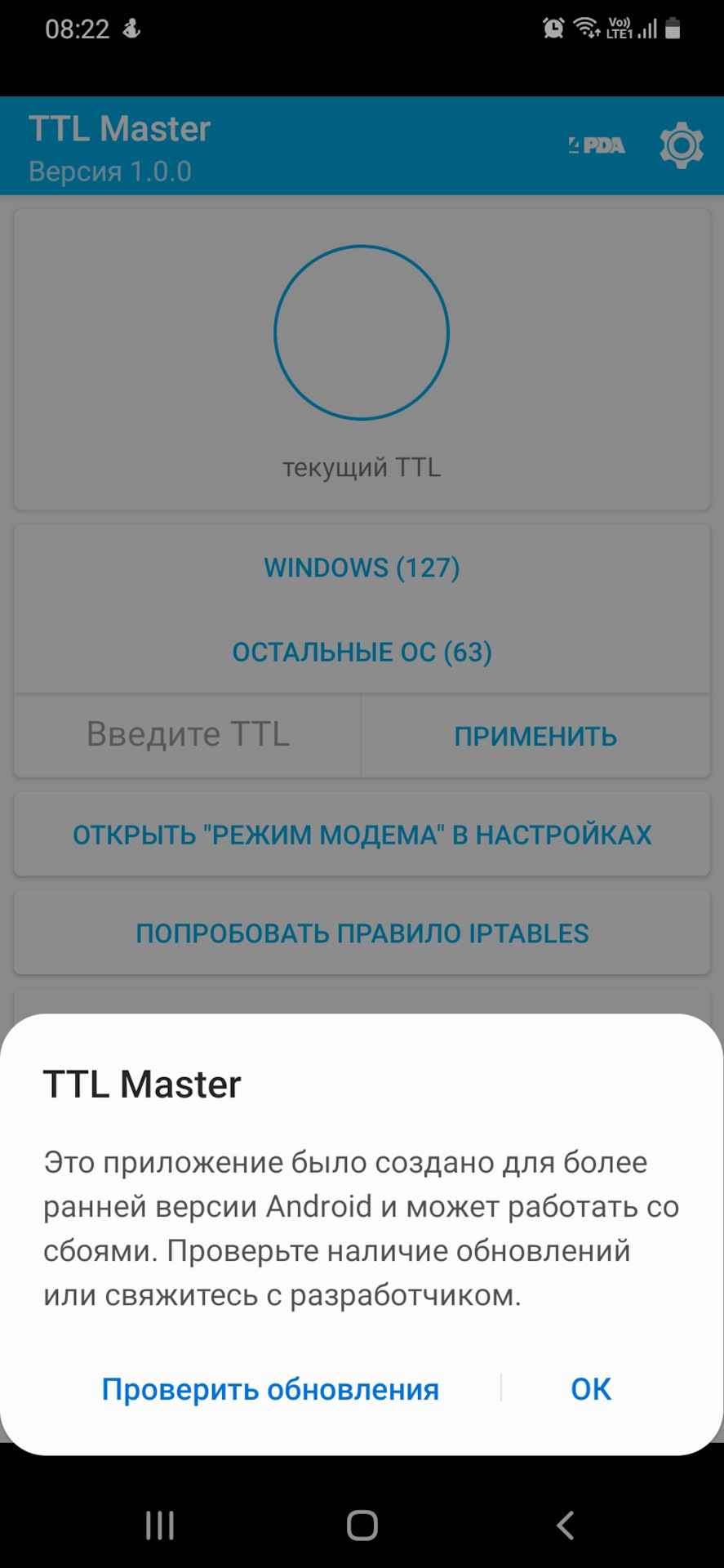Focus the Введите TTL input field
This screenshot has height=1568, width=724.
[189, 735]
